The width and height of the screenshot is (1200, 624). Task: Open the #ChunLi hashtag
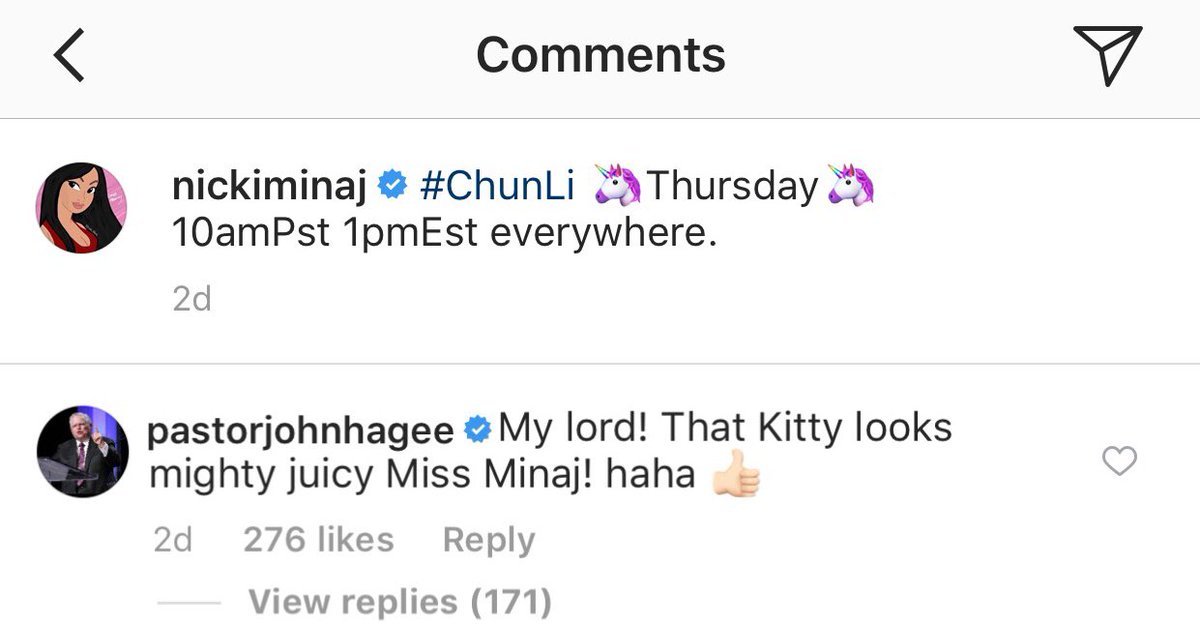coord(497,186)
